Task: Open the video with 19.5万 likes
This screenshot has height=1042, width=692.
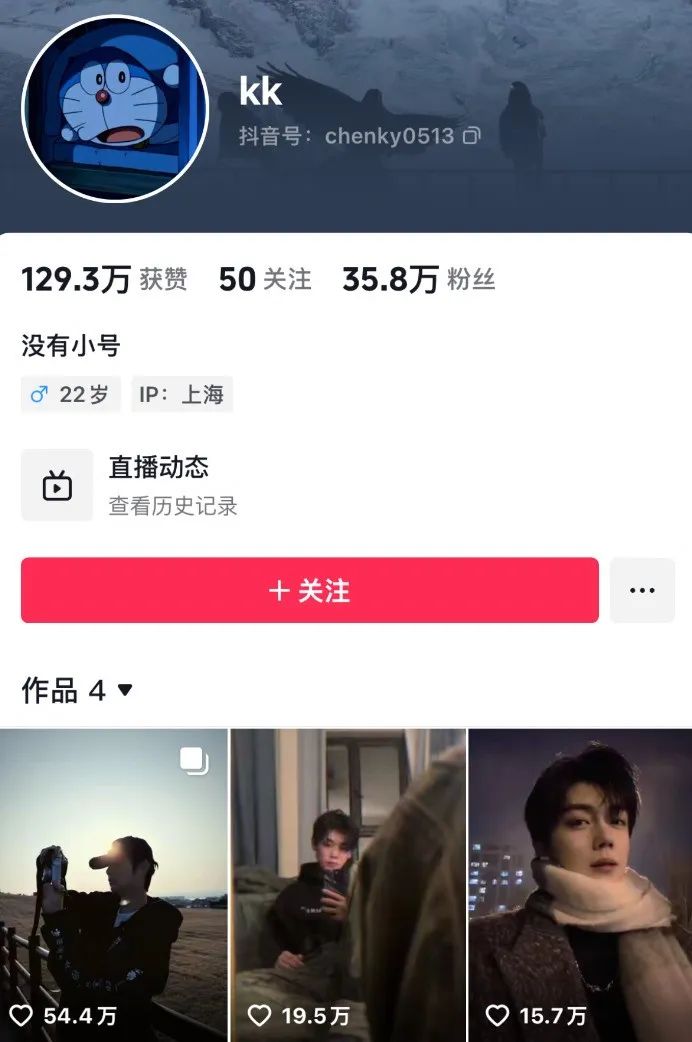Action: pos(348,885)
